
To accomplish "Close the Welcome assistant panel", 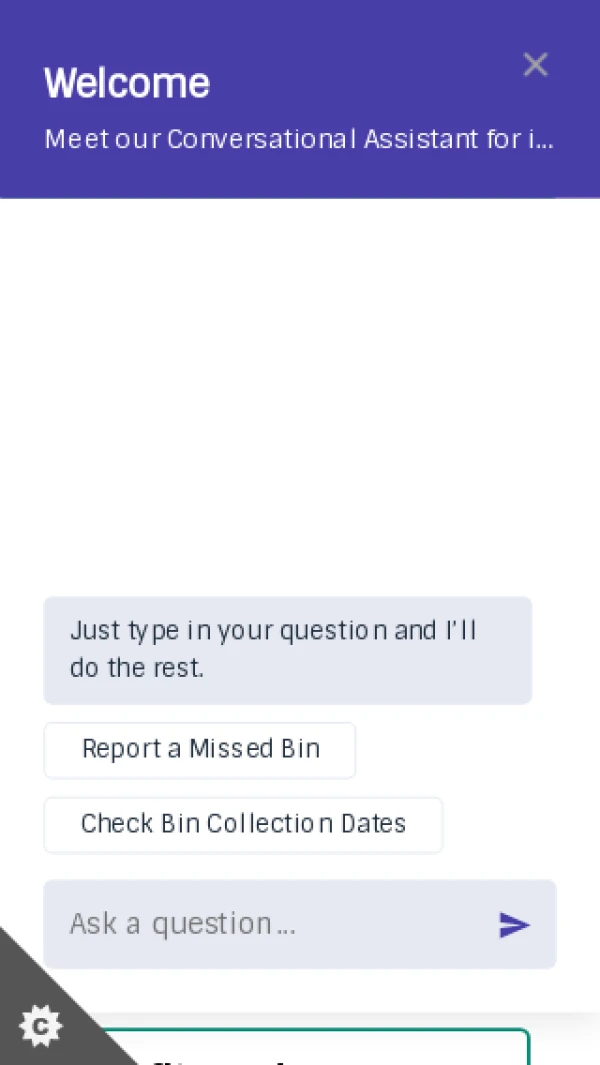I will (535, 65).
